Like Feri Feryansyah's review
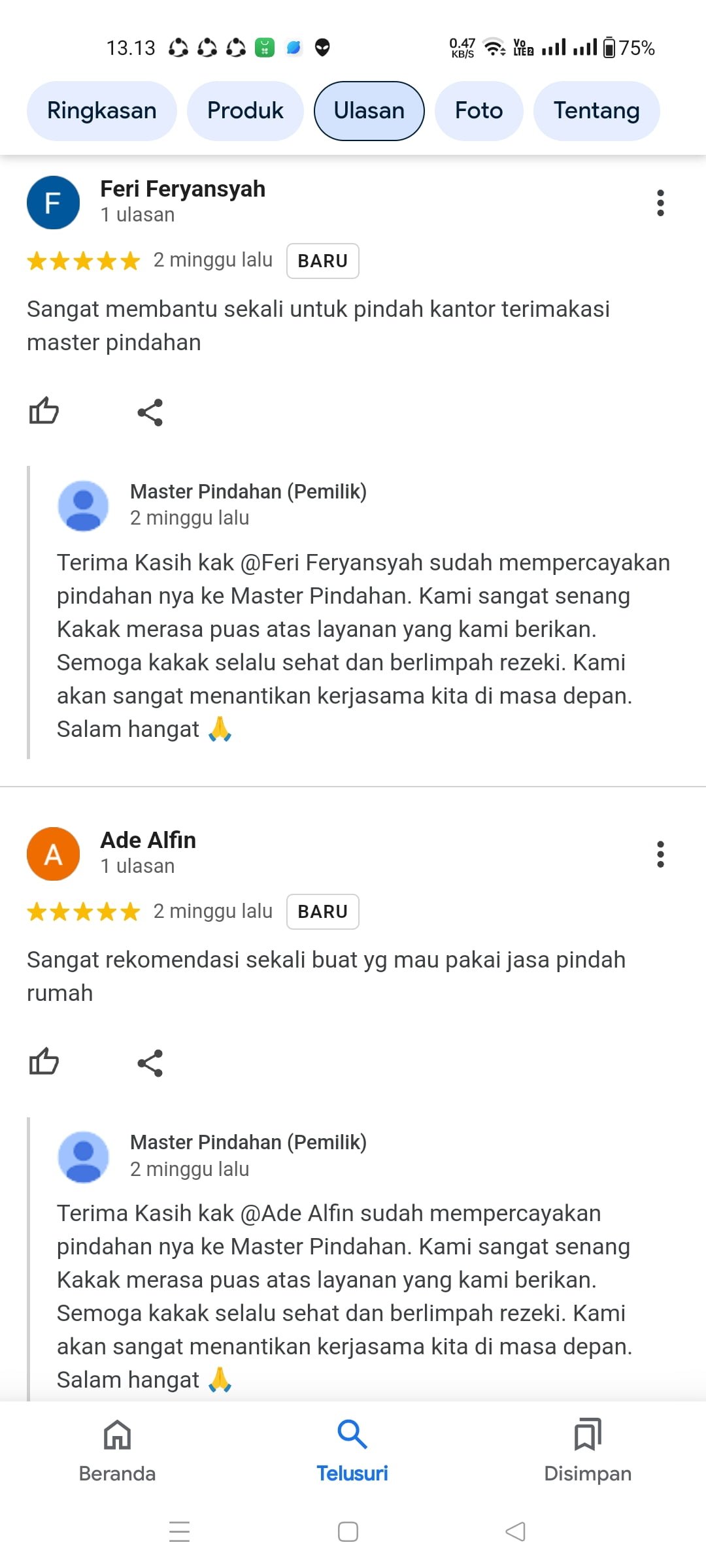Viewport: 706px width, 1568px height. point(44,412)
